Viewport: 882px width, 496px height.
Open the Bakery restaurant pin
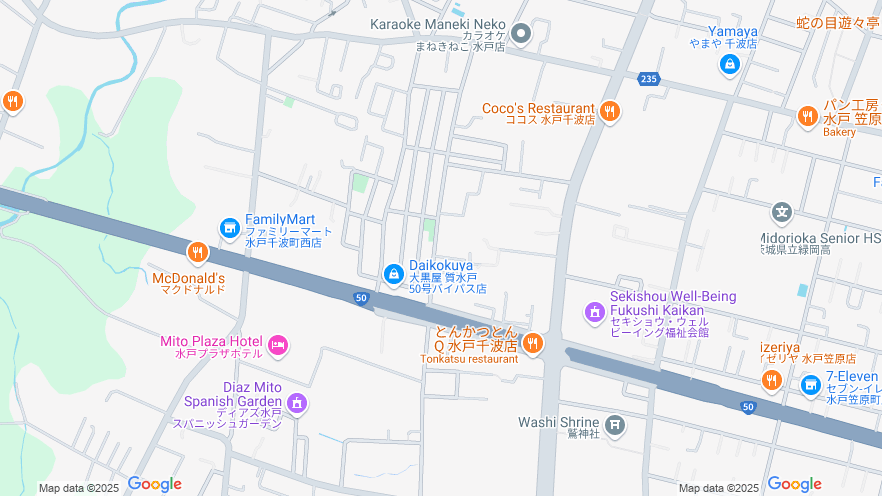(807, 118)
